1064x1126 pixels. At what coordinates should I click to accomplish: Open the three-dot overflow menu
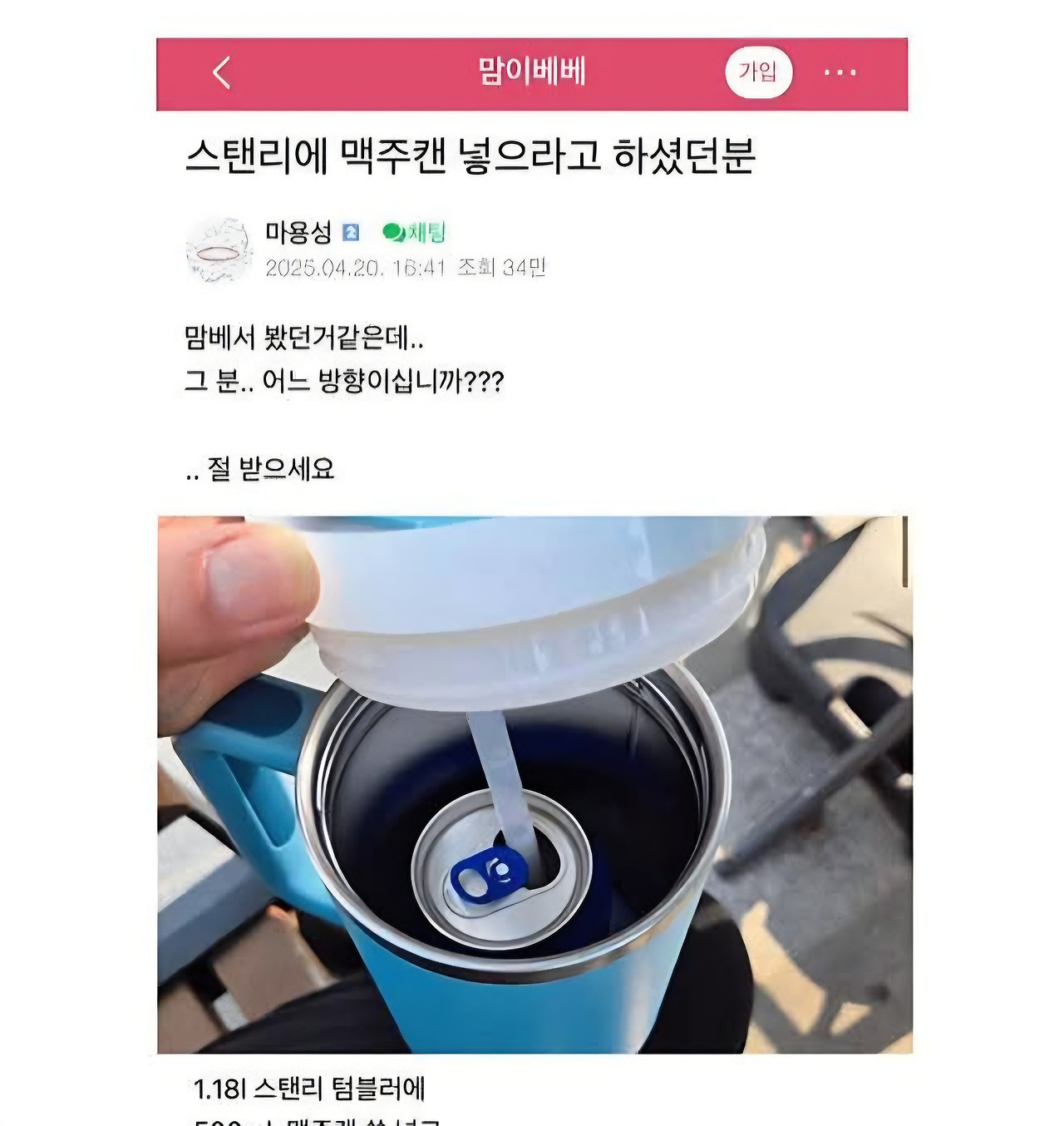[842, 73]
